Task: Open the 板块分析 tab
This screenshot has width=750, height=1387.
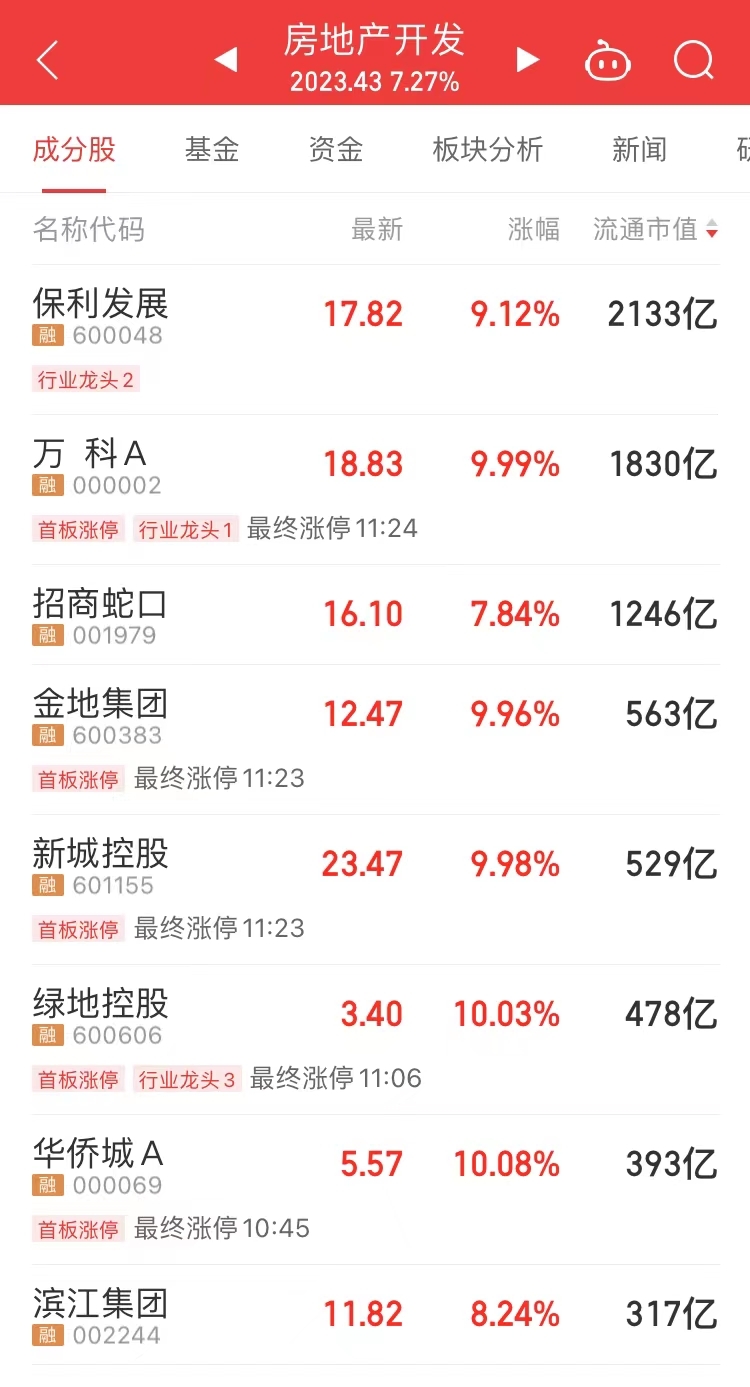Action: click(x=488, y=150)
